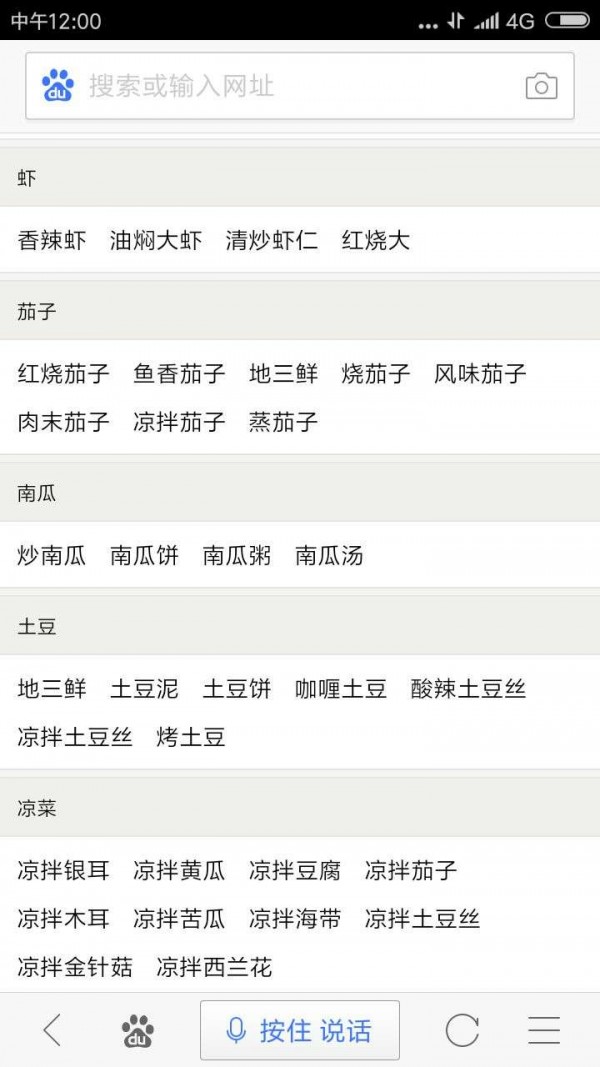Choose the 酸辣土豆丝 link
600x1067 pixels.
tap(468, 689)
